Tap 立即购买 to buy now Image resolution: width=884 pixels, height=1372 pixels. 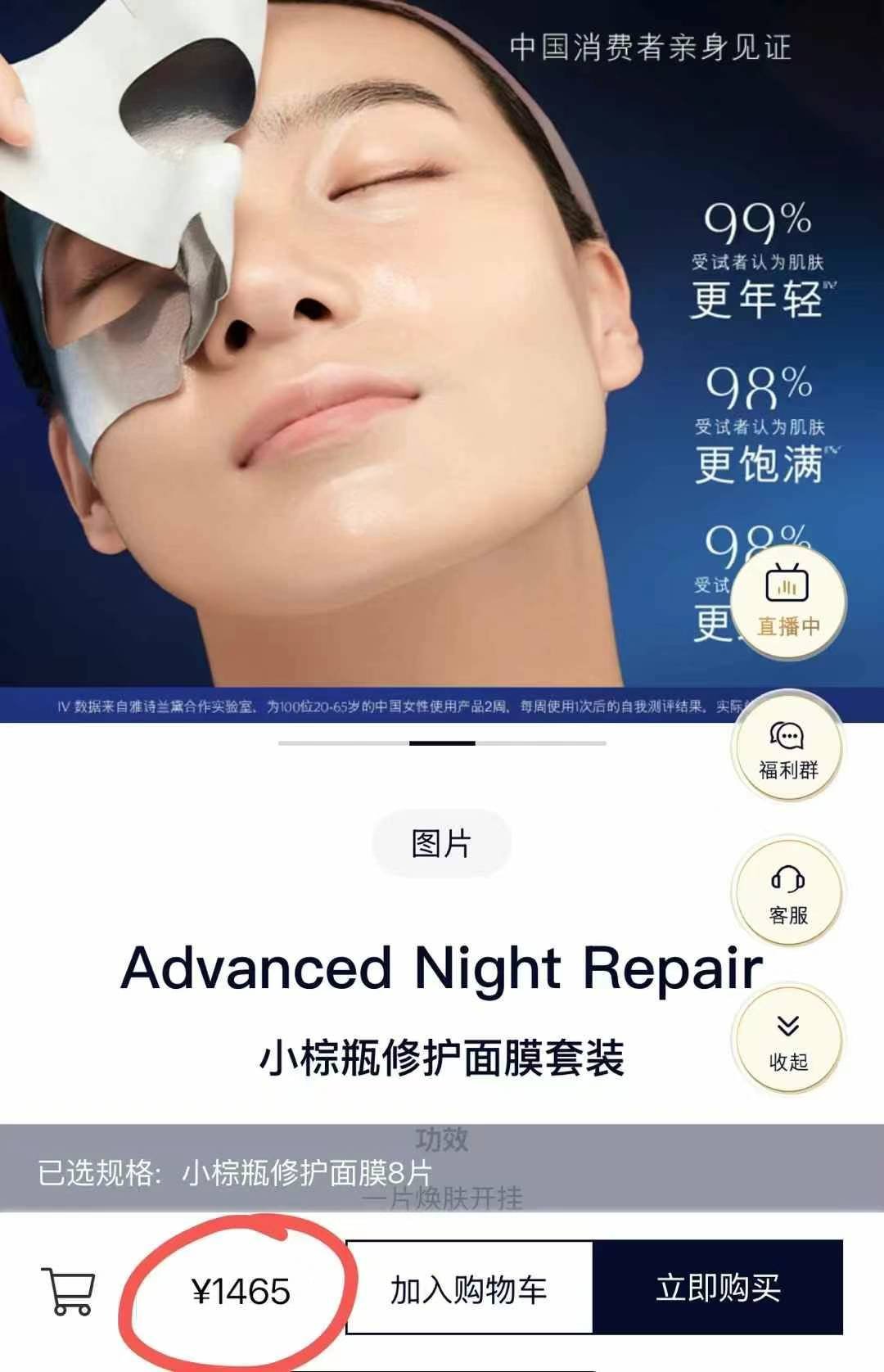pos(718,1288)
